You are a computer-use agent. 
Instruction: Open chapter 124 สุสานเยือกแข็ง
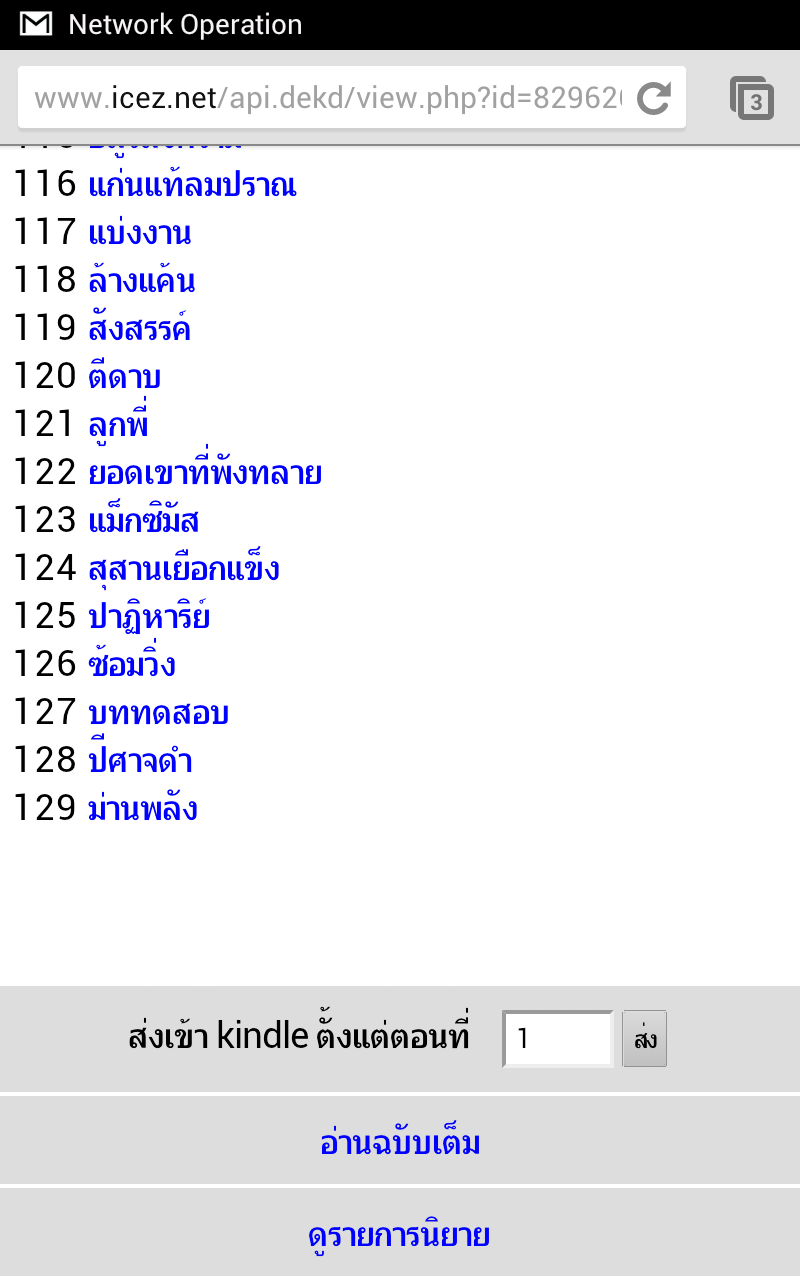tap(184, 570)
